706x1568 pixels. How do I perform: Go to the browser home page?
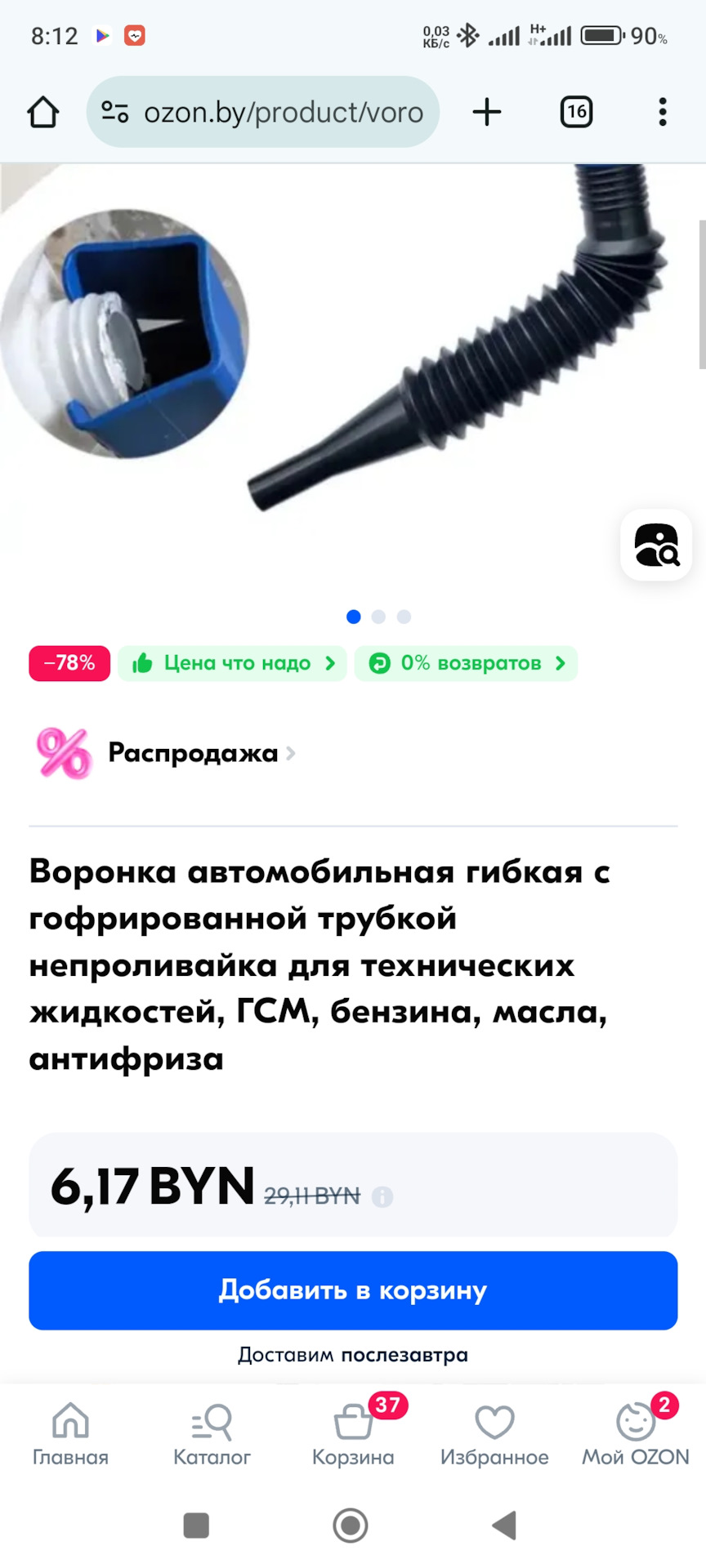[x=43, y=112]
